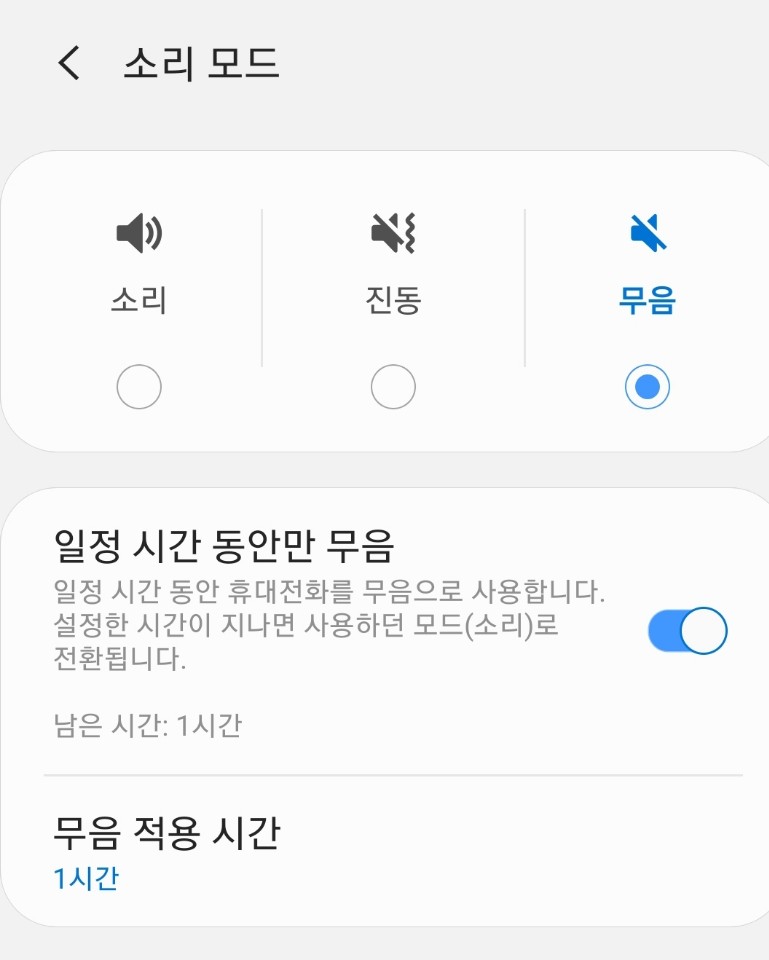Screen dimensions: 769x960
Task: Turn off 일정 시간 동안만 무음 switch
Action: [687, 631]
